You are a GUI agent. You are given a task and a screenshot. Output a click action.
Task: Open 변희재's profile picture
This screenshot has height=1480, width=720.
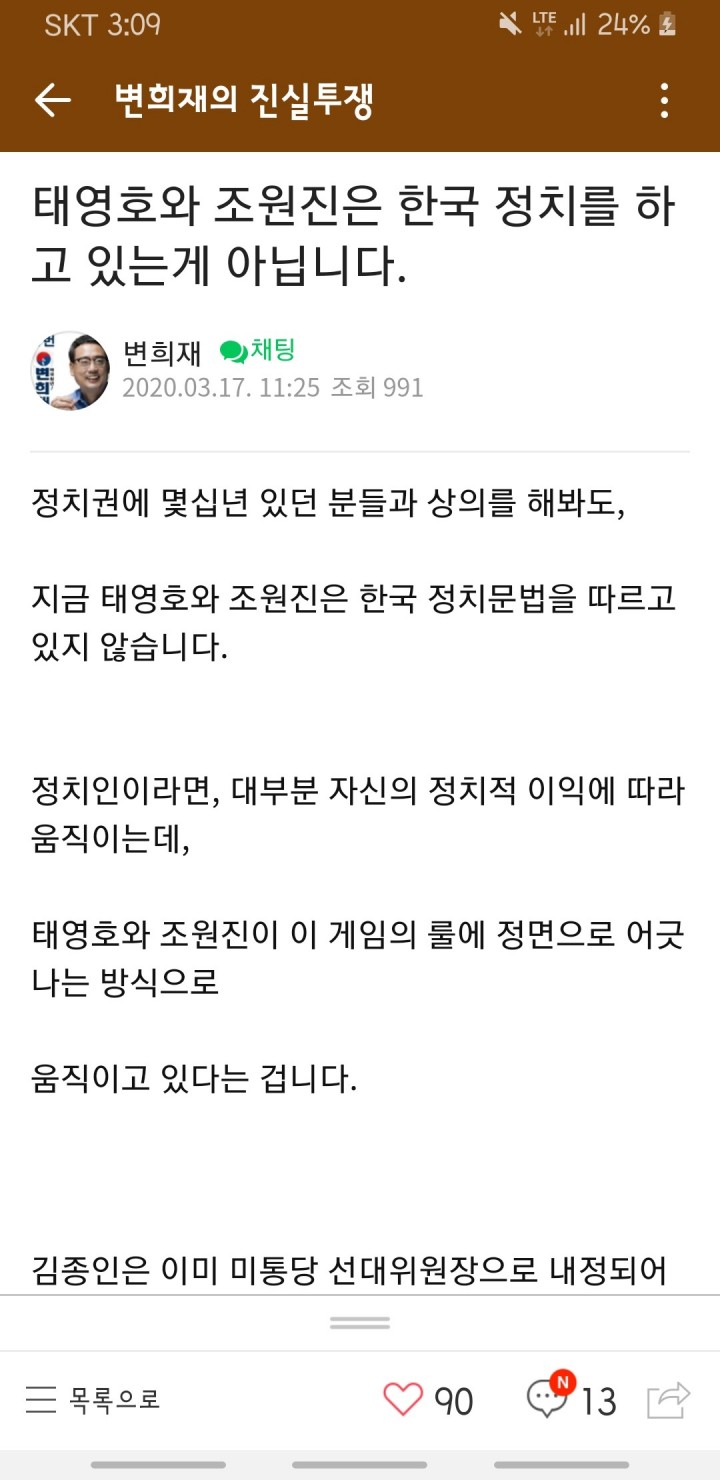coord(71,370)
